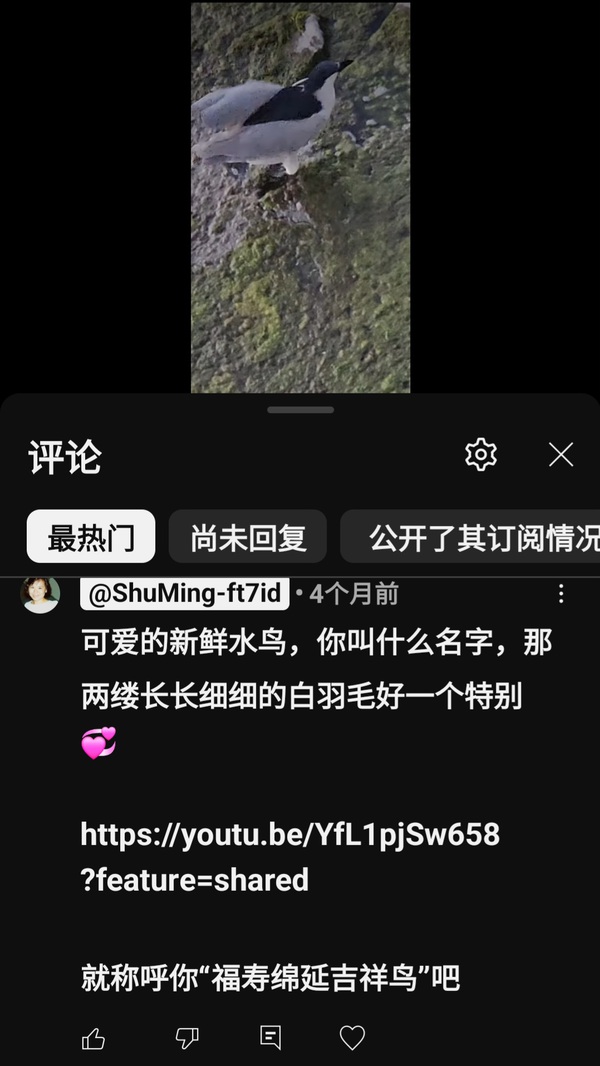Viewport: 600px width, 1066px height.
Task: Switch to 尚未回复 filter chip
Action: tap(248, 537)
